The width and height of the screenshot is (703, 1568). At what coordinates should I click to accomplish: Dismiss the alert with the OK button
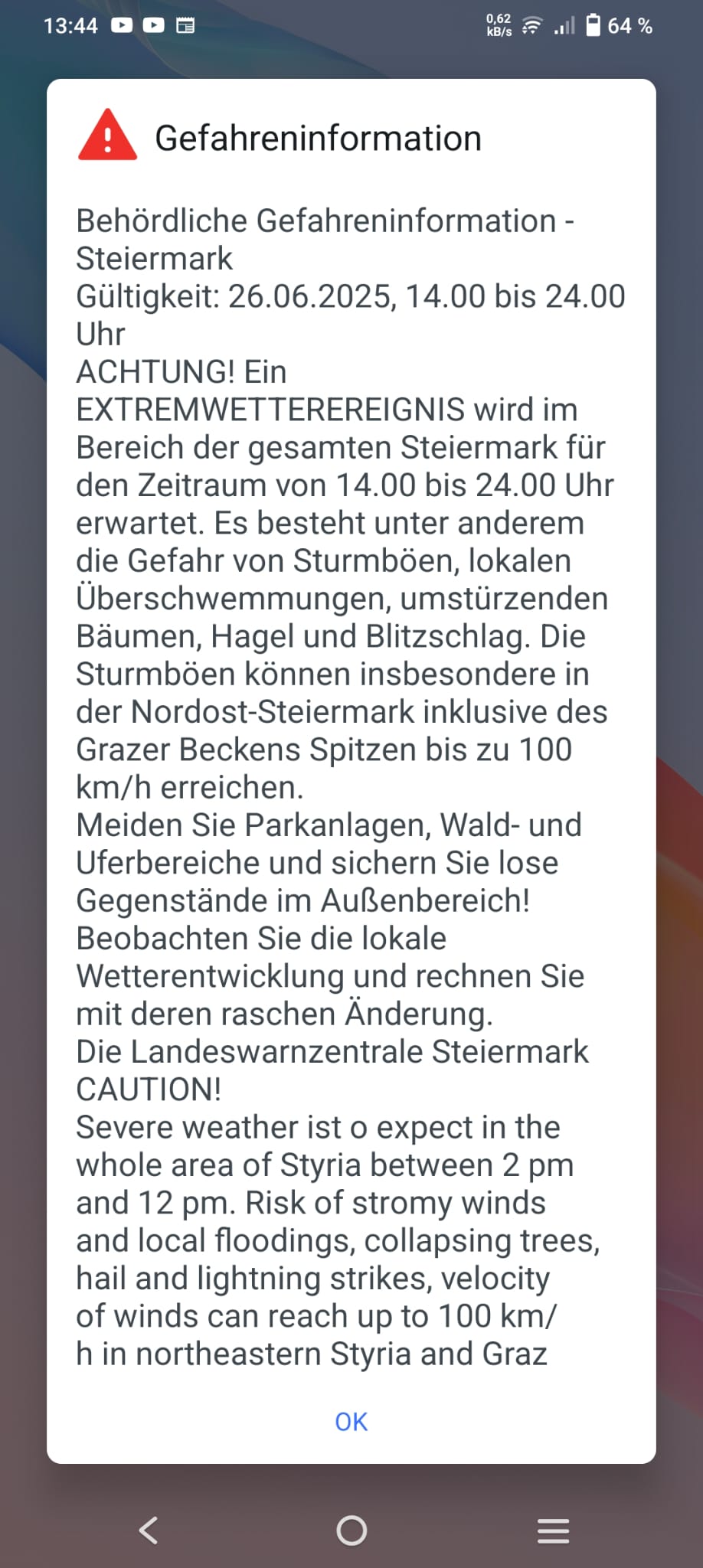coord(351,1422)
